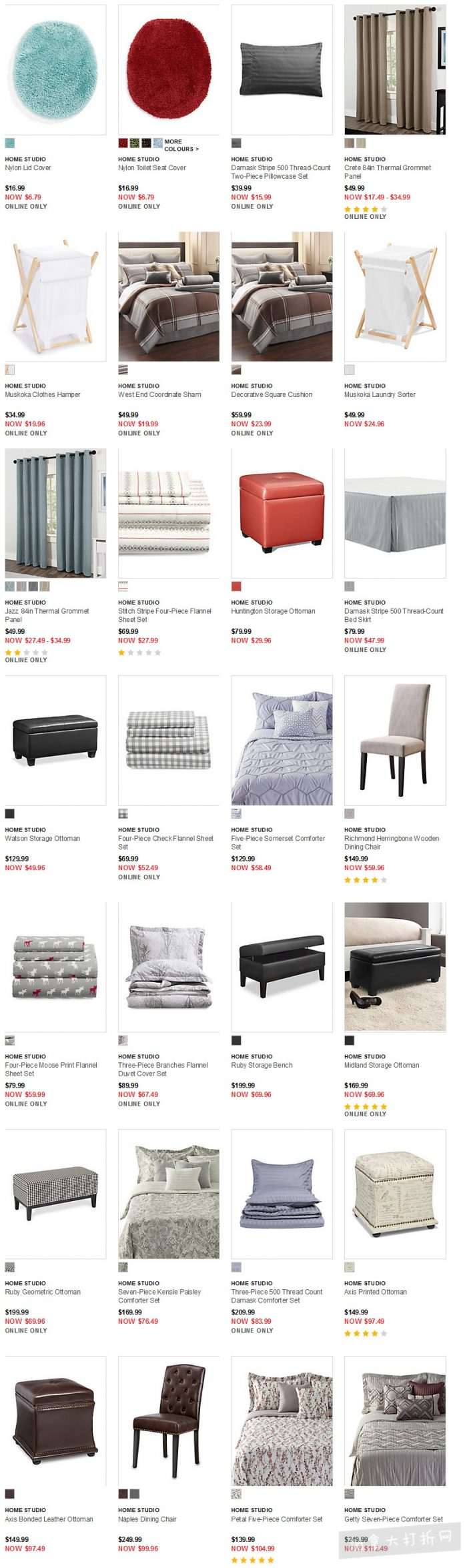
Task: Open the Nylon Lid Cover product
Action: pyautogui.click(x=28, y=168)
